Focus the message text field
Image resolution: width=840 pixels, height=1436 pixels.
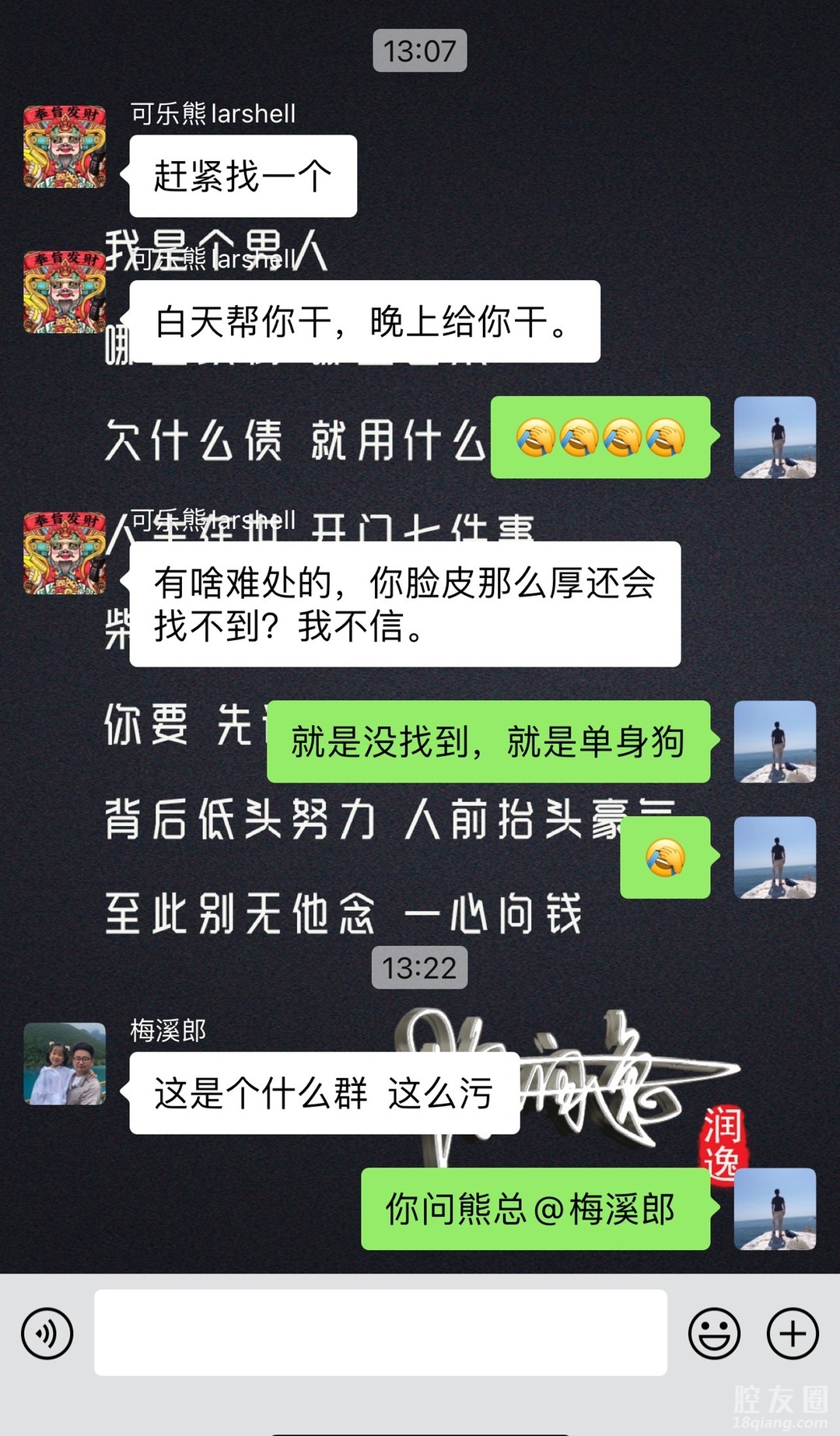click(x=380, y=1332)
